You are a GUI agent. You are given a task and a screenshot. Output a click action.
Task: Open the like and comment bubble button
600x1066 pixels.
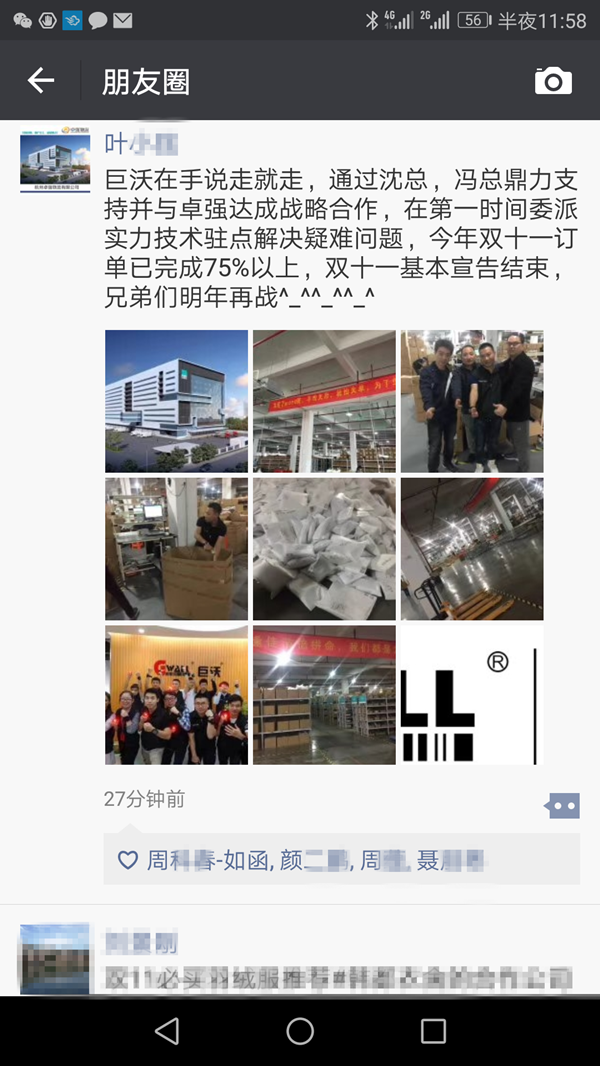pos(562,805)
